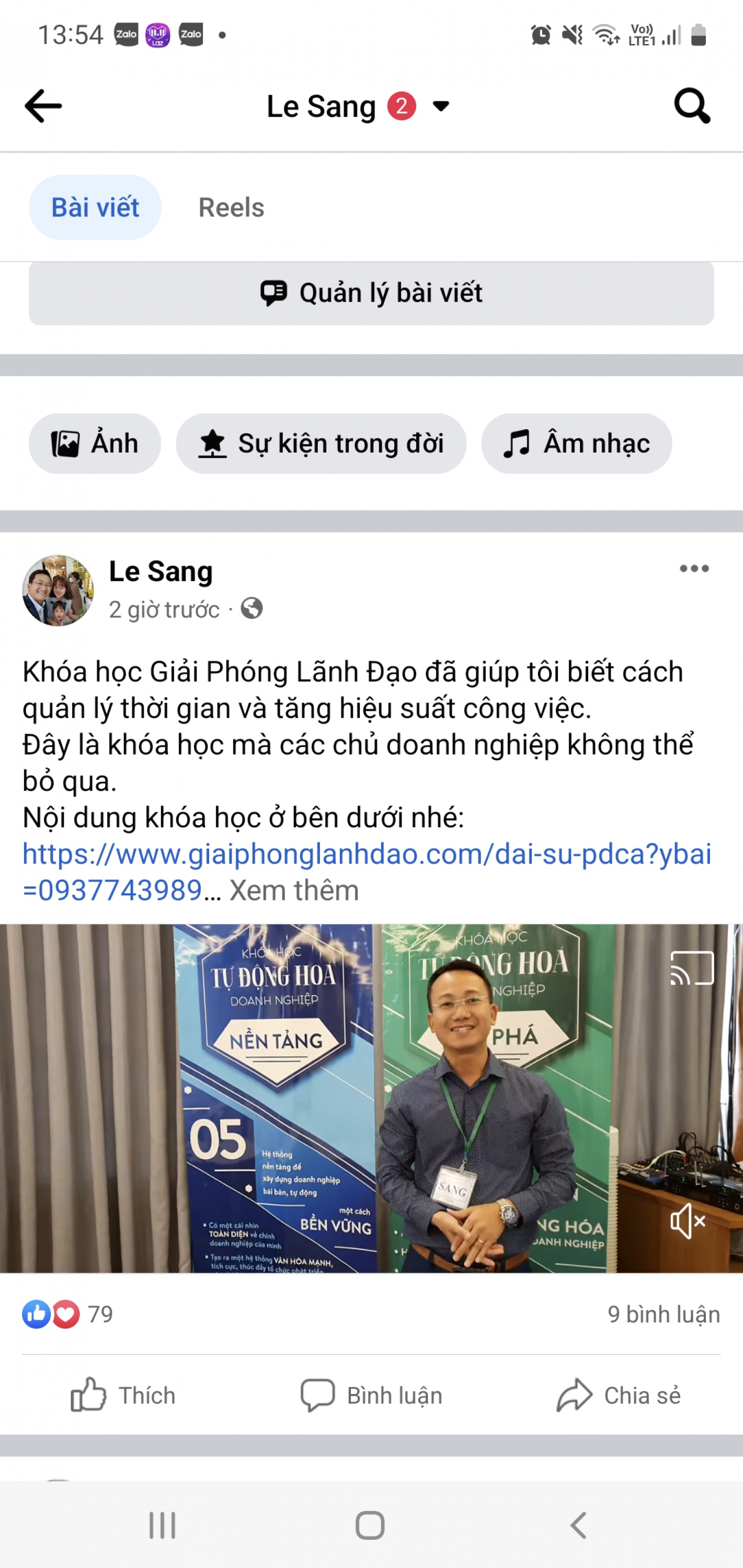Viewport: 743px width, 1568px height.
Task: Open Quản lý bài viết
Action: [371, 293]
